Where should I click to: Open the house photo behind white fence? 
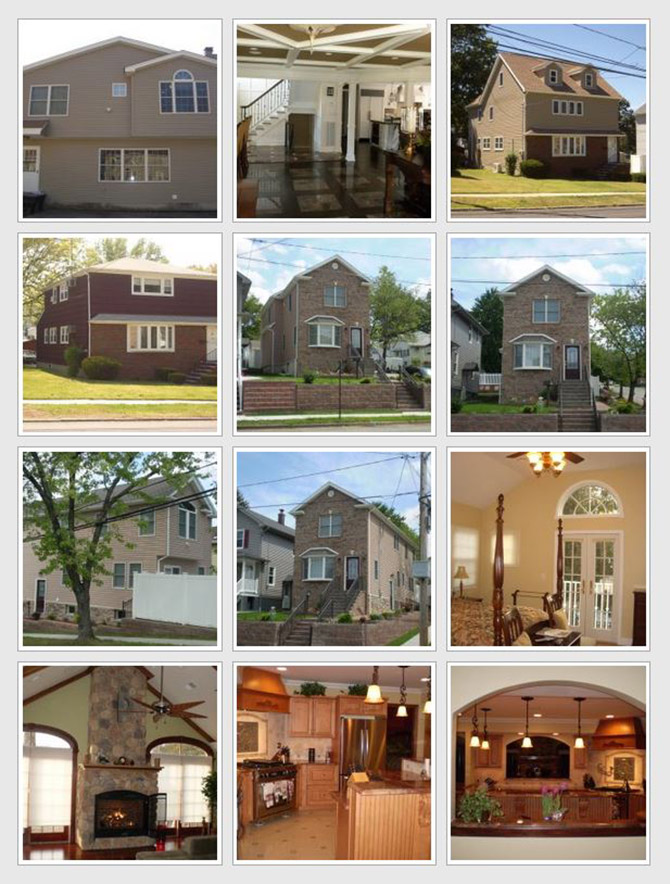point(120,547)
